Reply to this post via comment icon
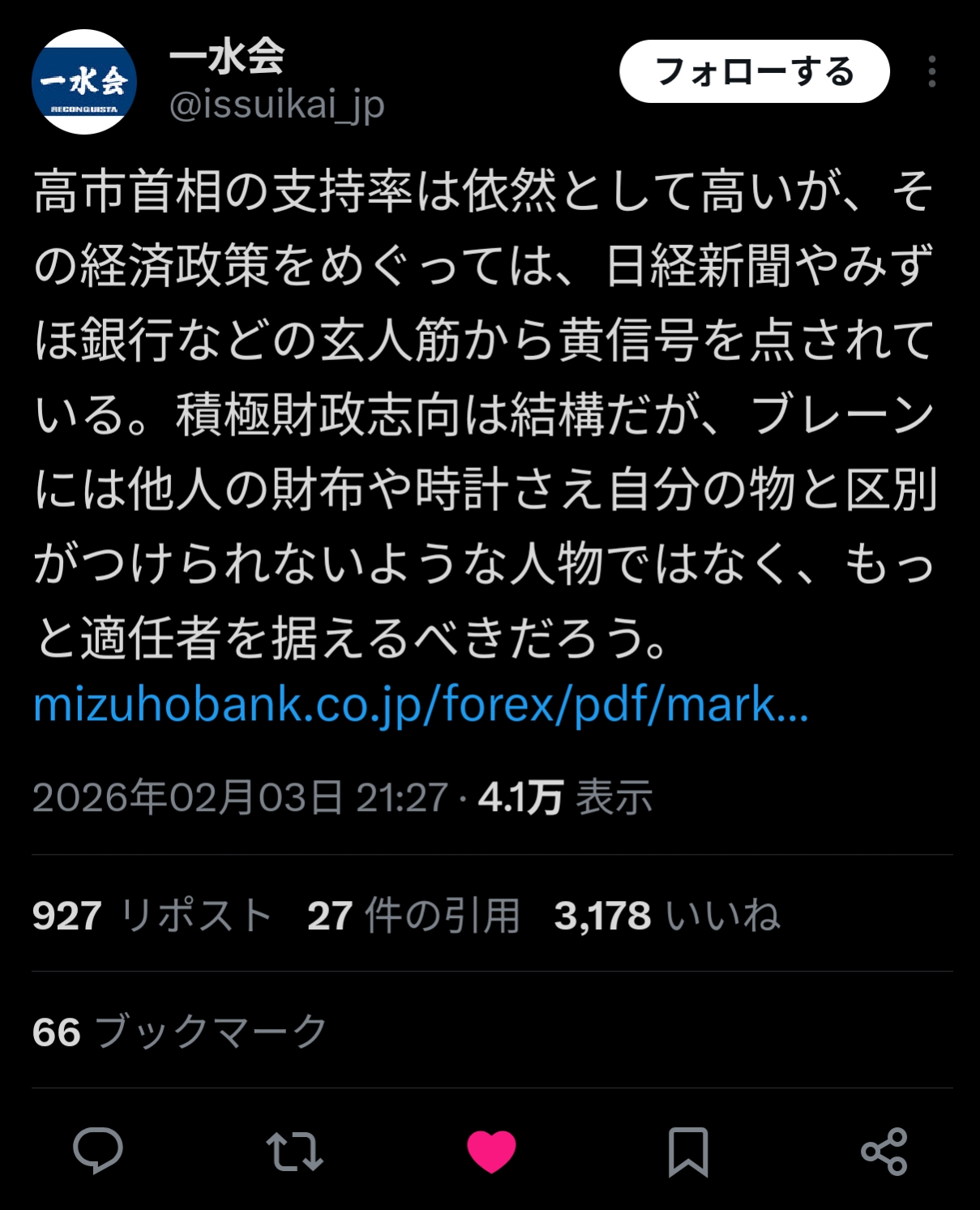The height and width of the screenshot is (1210, 980). click(98, 1150)
